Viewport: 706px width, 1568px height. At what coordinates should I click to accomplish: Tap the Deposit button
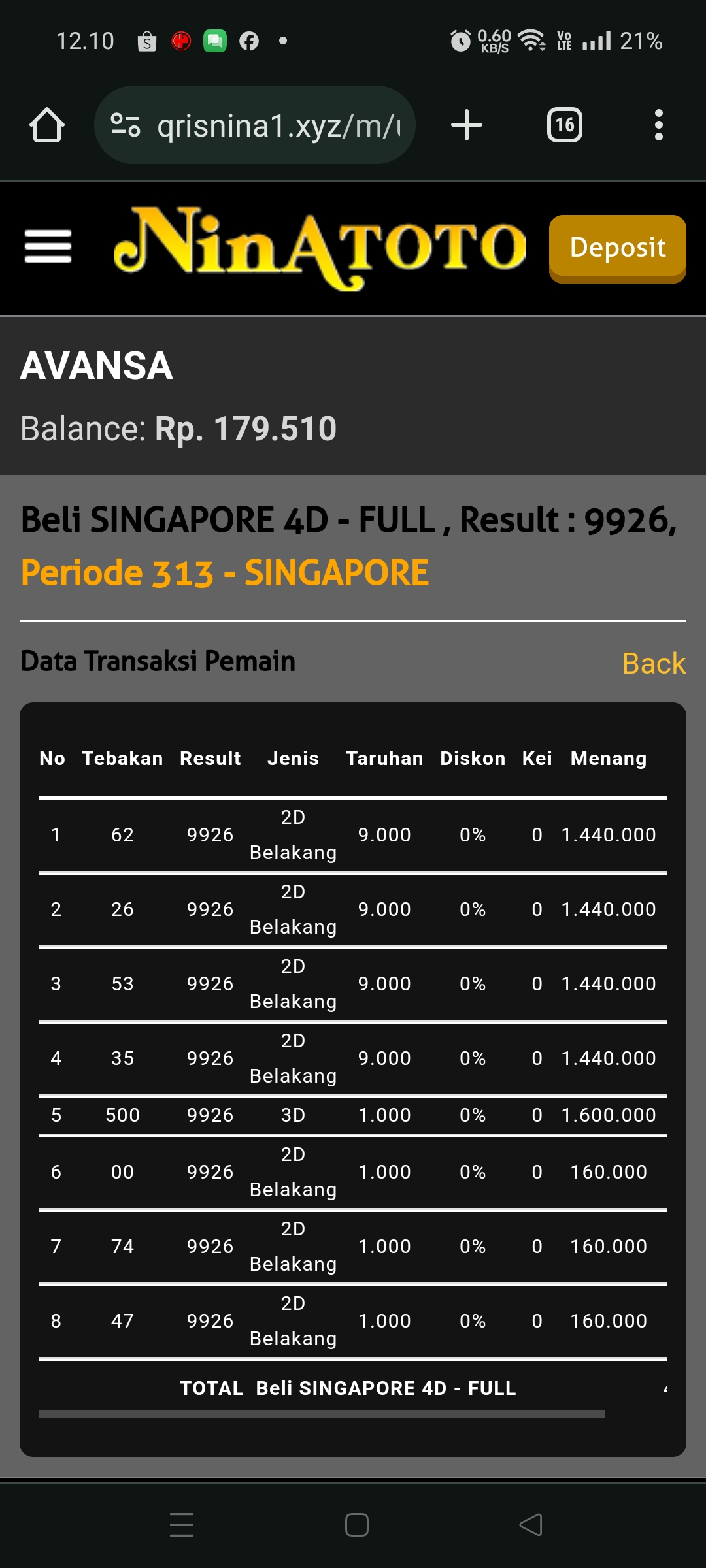coord(617,248)
